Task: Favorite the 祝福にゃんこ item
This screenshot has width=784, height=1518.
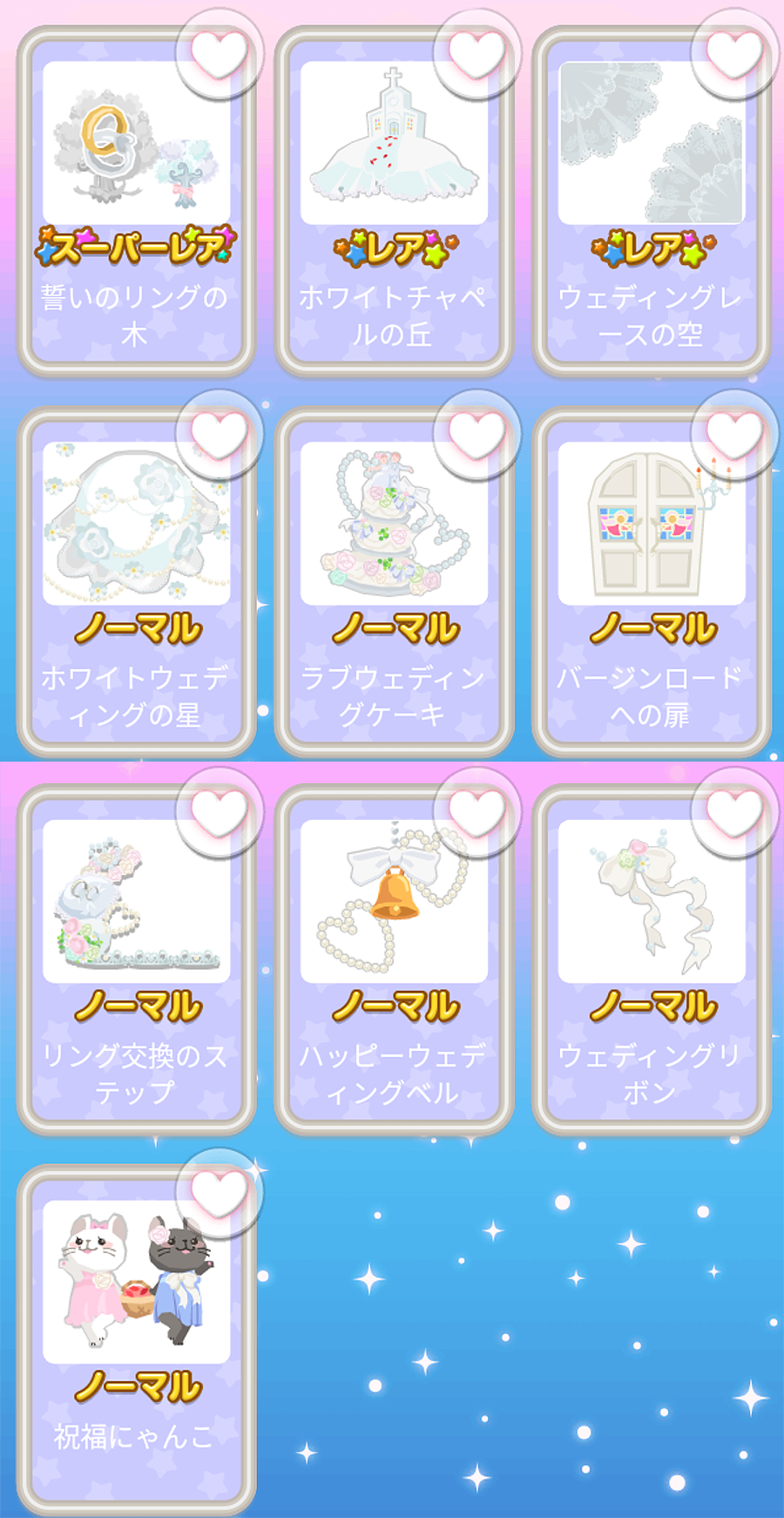Action: pos(219,1192)
